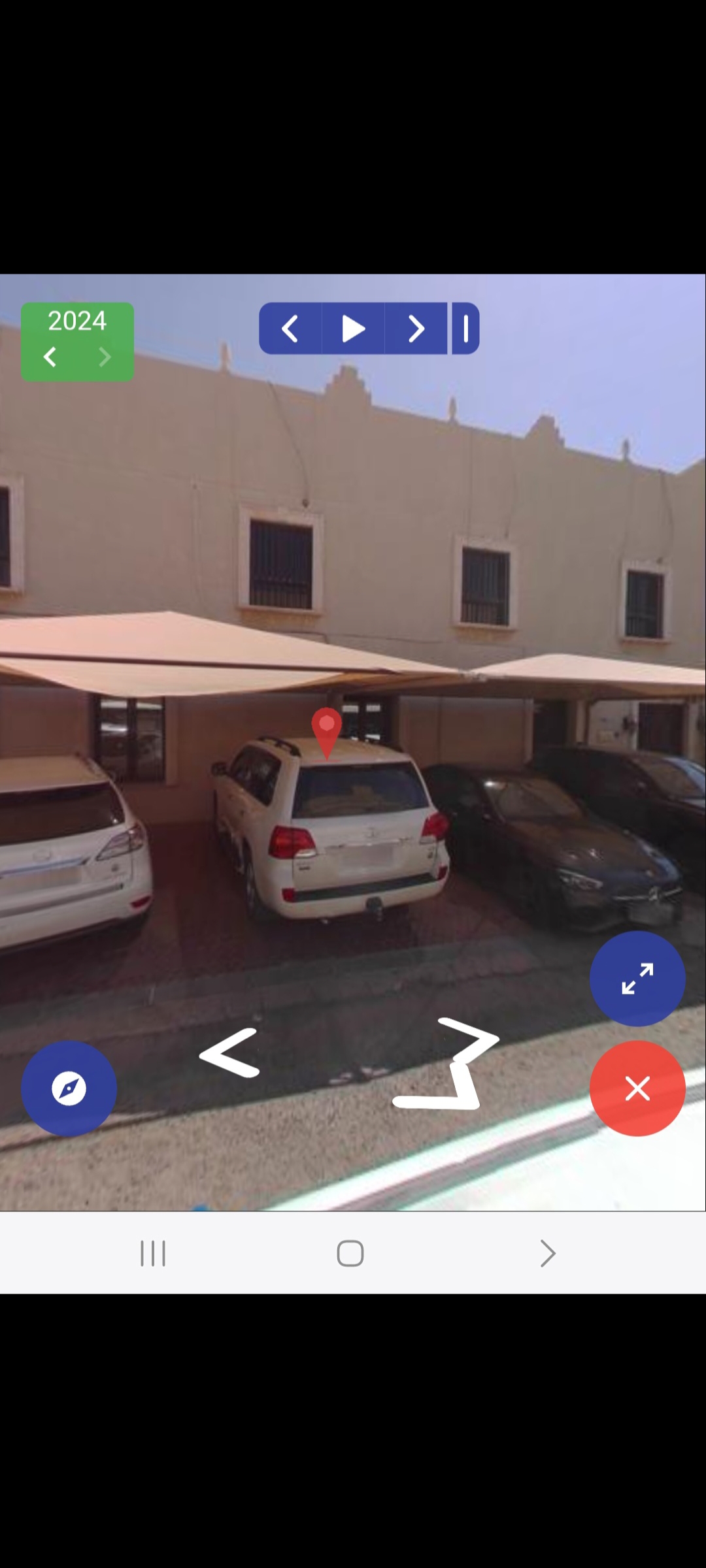Step to the next frame

click(x=416, y=329)
